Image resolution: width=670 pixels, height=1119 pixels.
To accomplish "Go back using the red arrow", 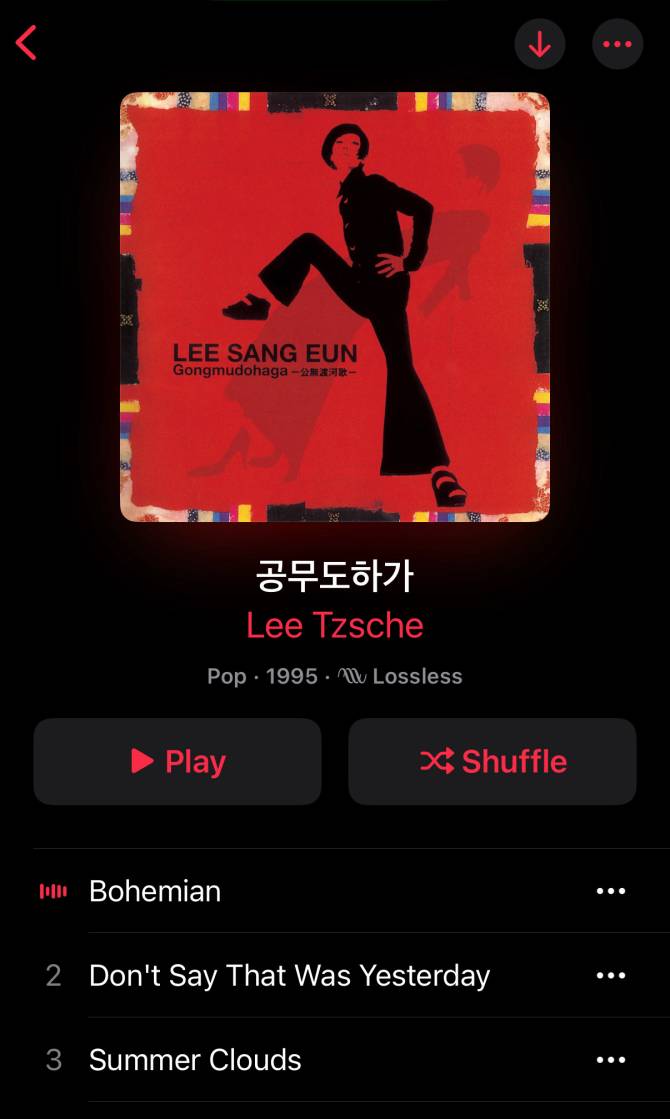I will click(27, 43).
